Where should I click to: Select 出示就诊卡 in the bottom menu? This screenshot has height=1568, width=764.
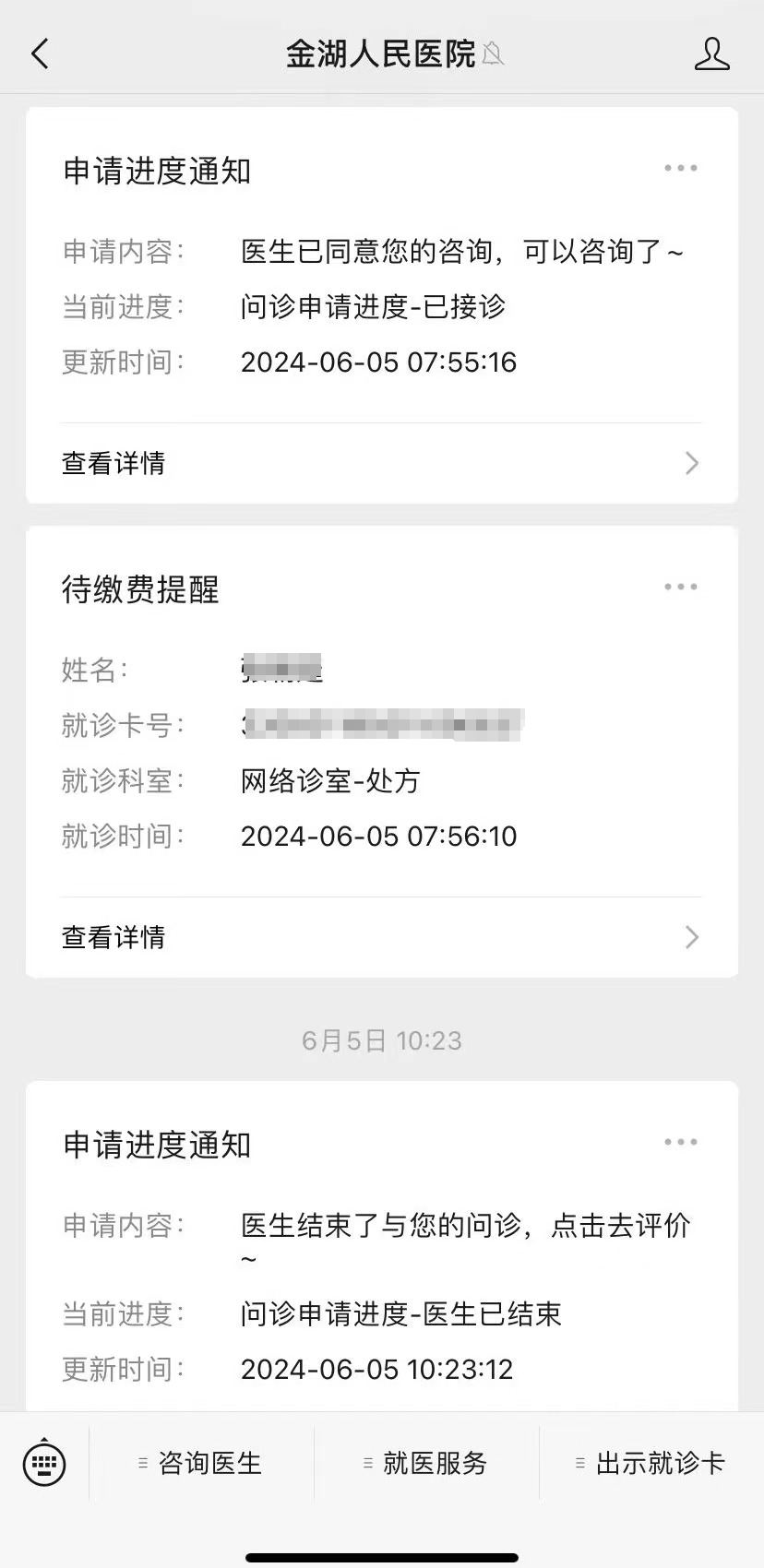651,1463
